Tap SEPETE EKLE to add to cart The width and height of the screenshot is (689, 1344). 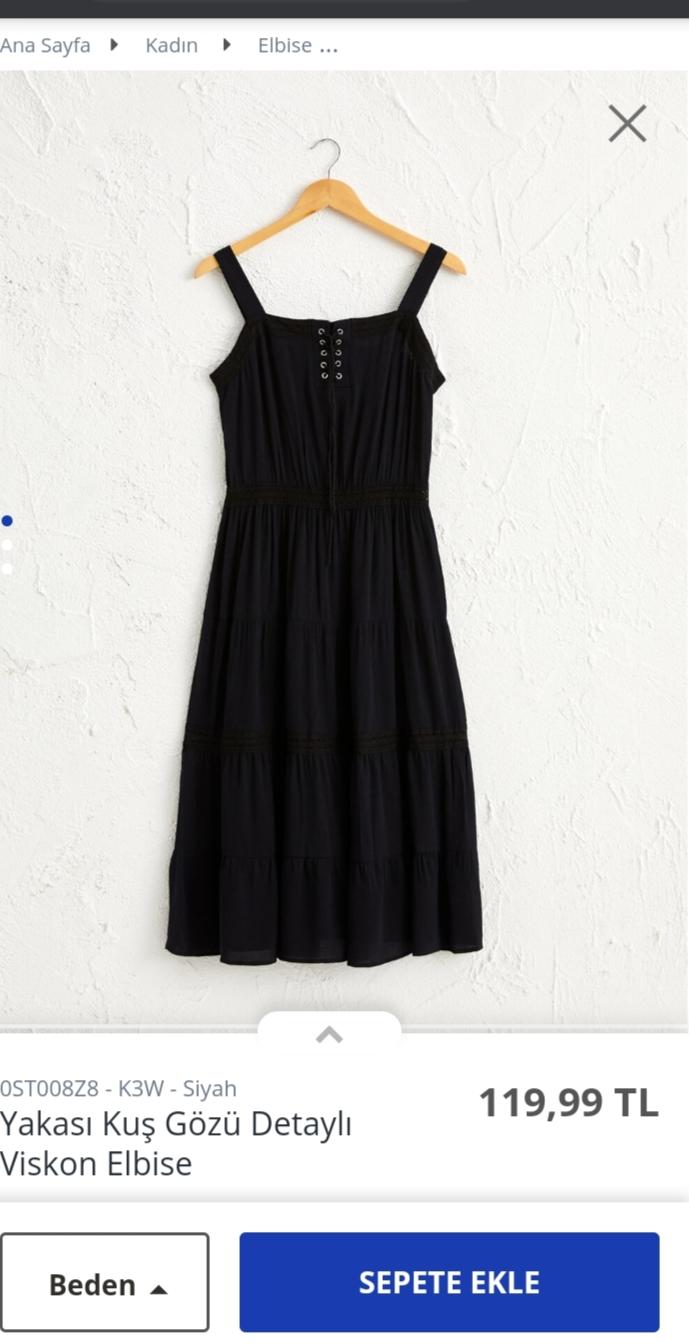[449, 1282]
